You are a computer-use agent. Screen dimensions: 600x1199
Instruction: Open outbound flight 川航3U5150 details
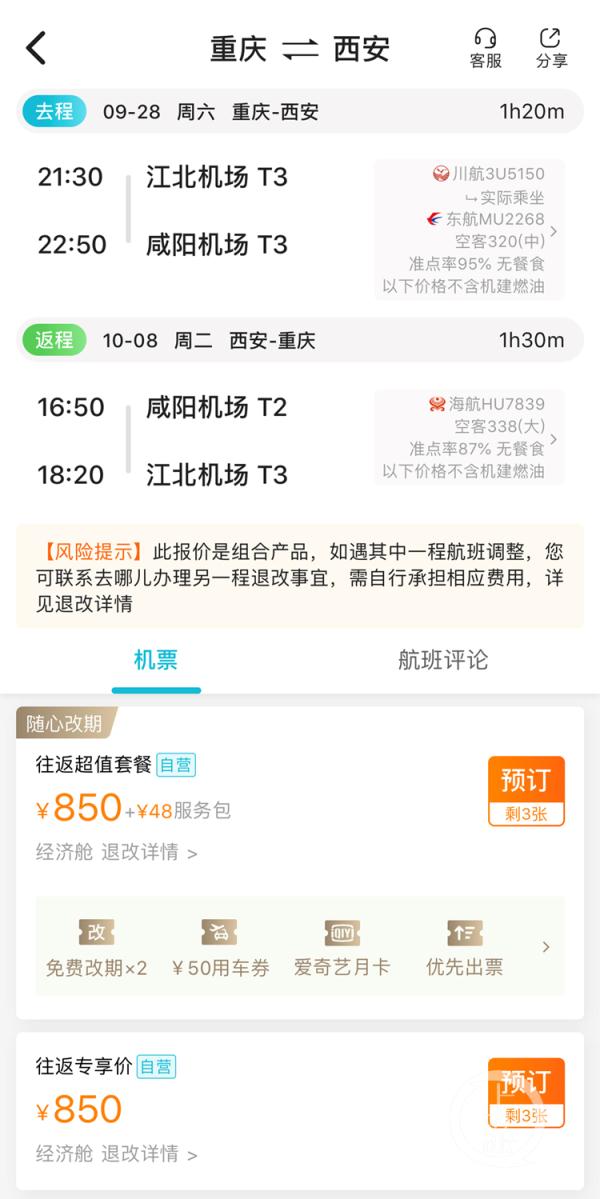click(x=469, y=229)
